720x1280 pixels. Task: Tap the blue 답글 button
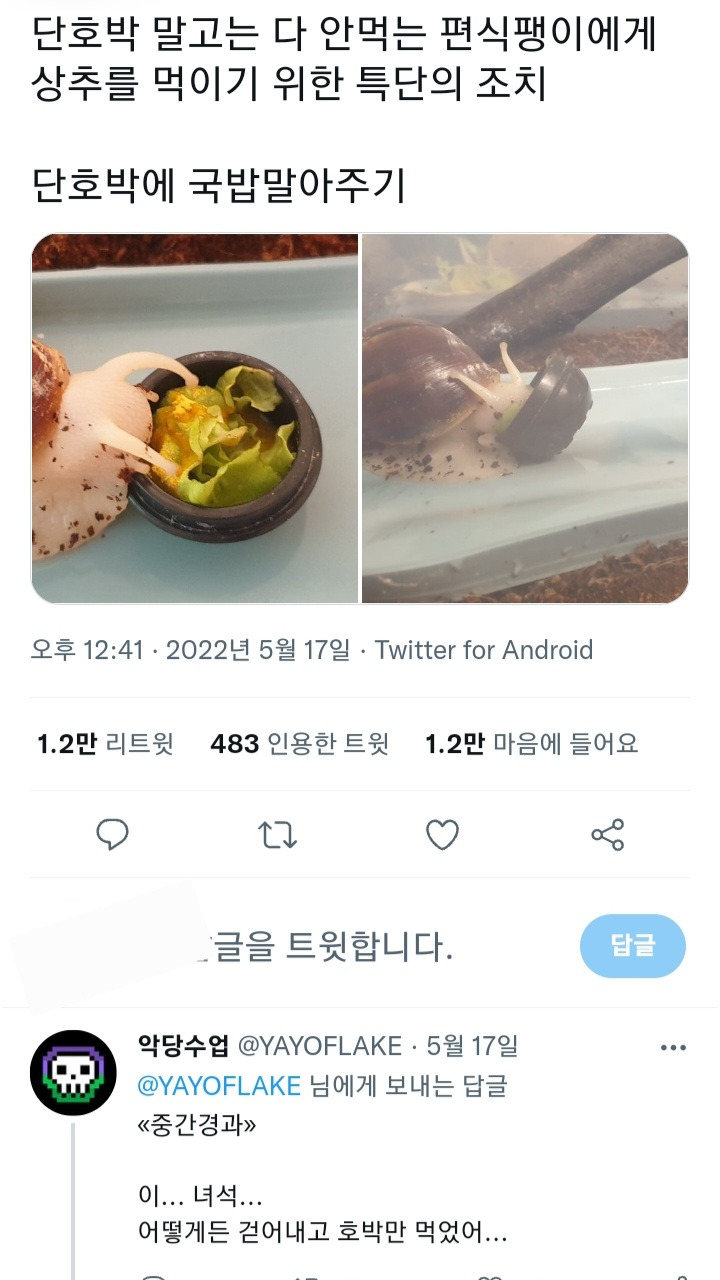point(632,946)
